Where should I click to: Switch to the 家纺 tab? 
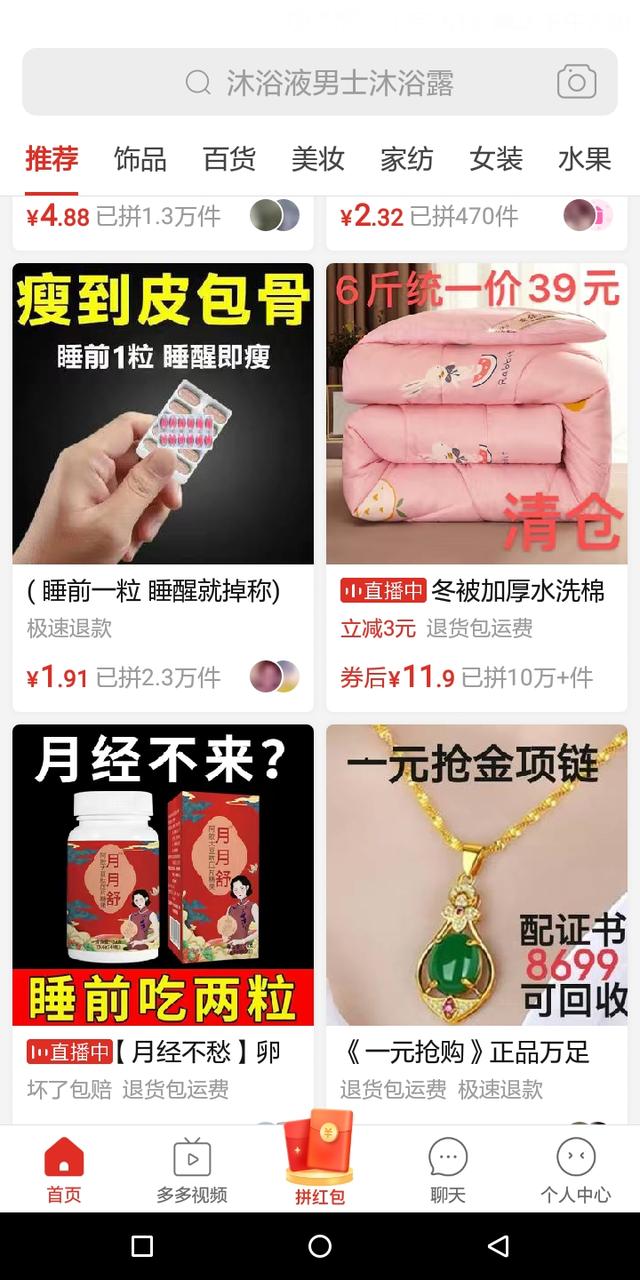(407, 159)
